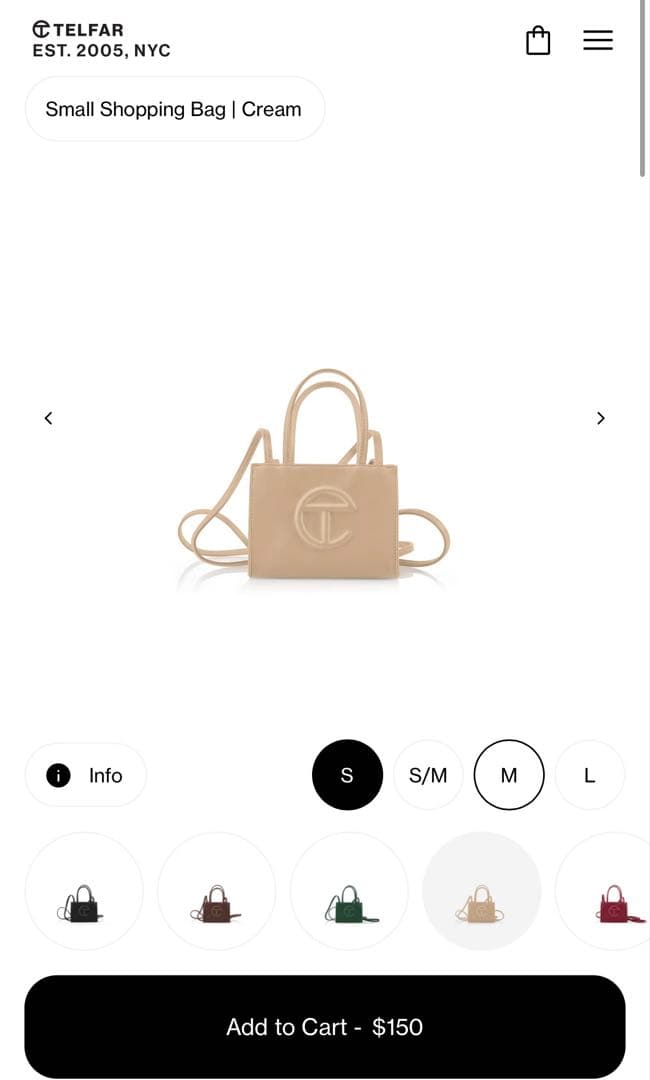The width and height of the screenshot is (650, 1080).
Task: Choose size L
Action: [589, 775]
